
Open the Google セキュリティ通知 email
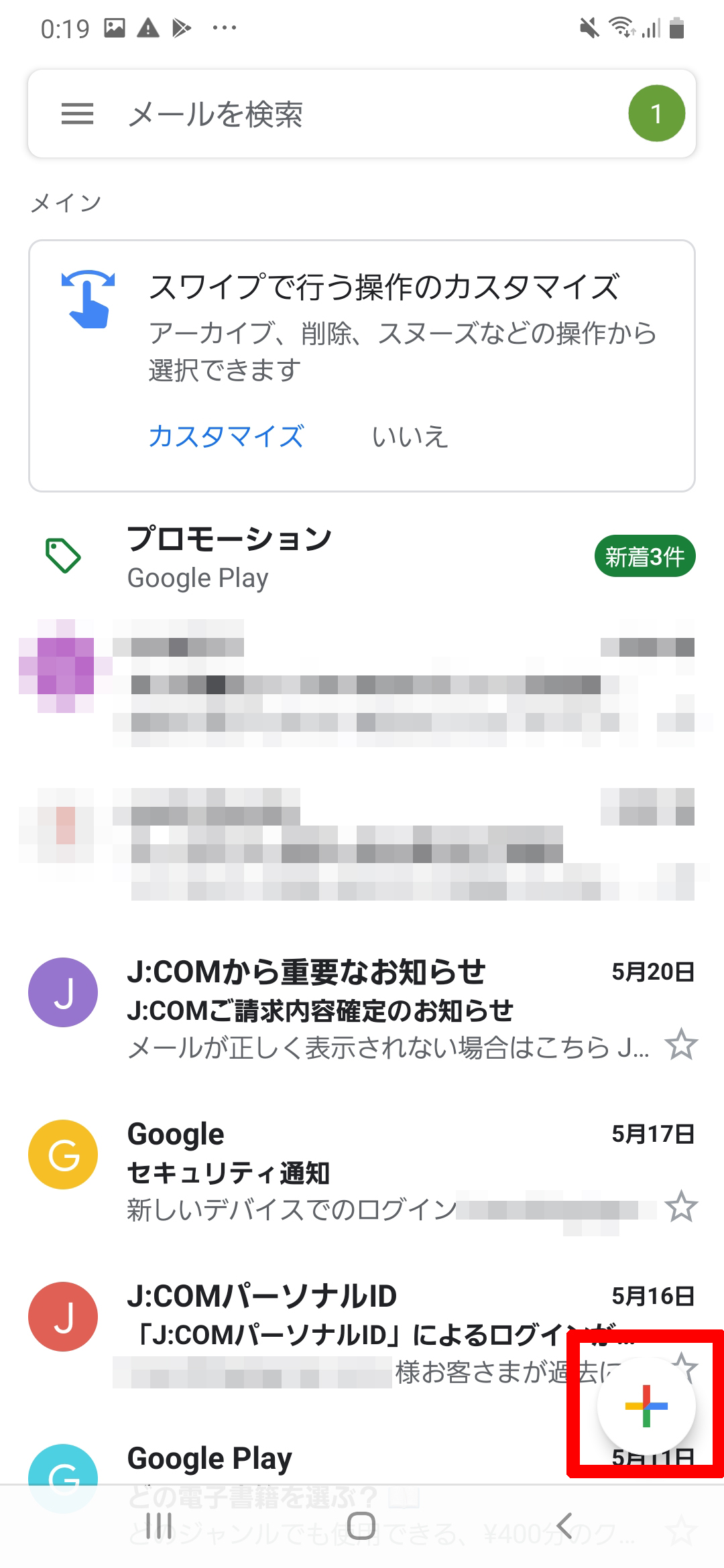[362, 1171]
